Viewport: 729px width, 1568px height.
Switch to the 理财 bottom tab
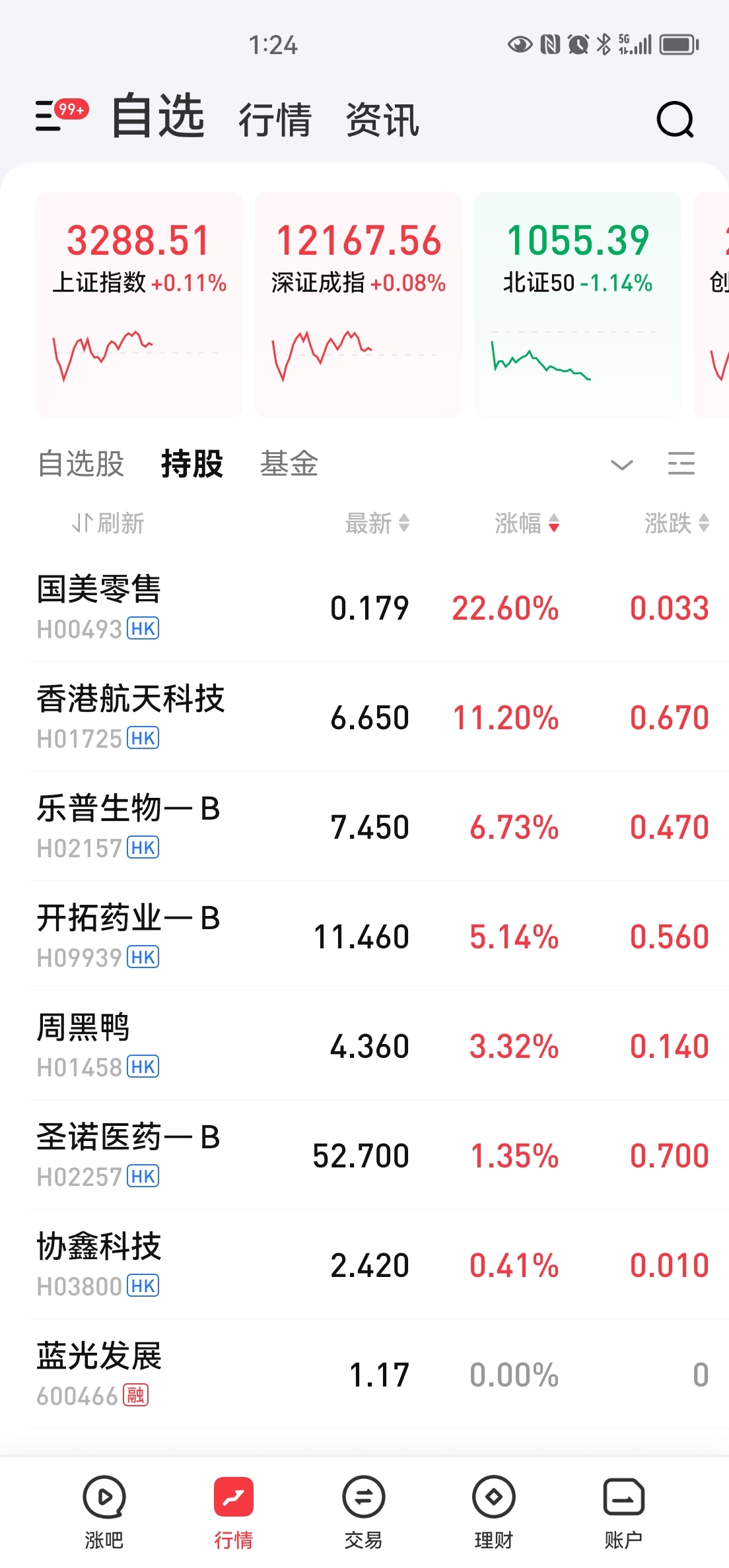pos(493,1511)
